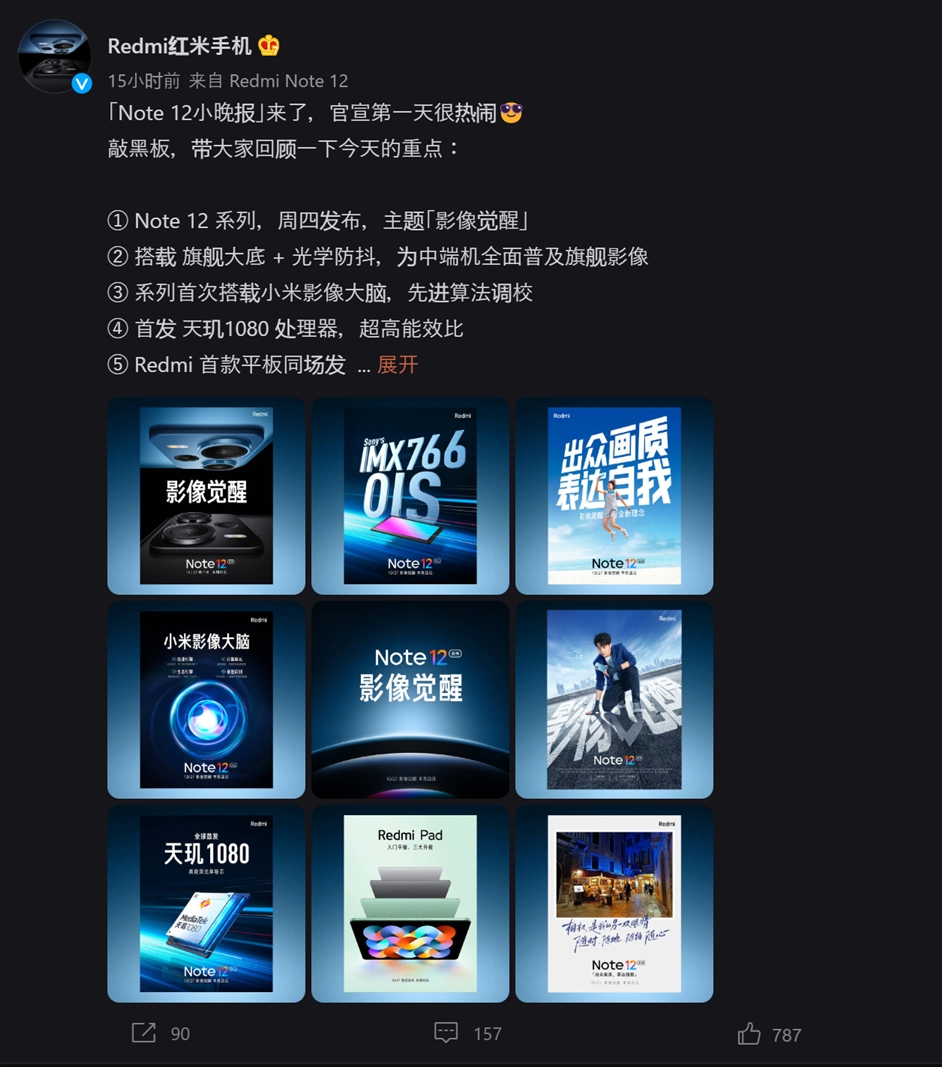942x1067 pixels.
Task: Open the Note 12 影像觉醒 horizon image
Action: pos(410,700)
